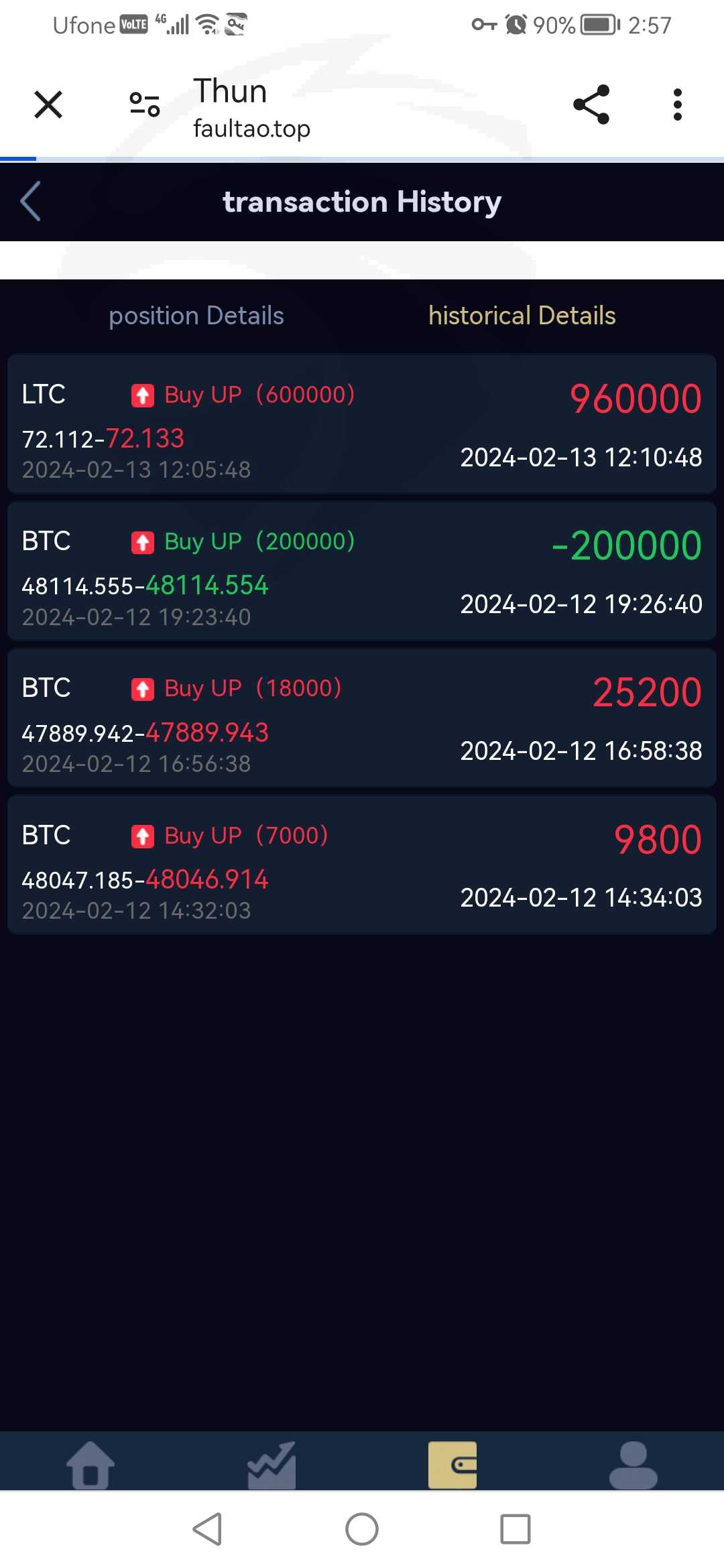
Task: Share this page link
Action: click(x=591, y=105)
